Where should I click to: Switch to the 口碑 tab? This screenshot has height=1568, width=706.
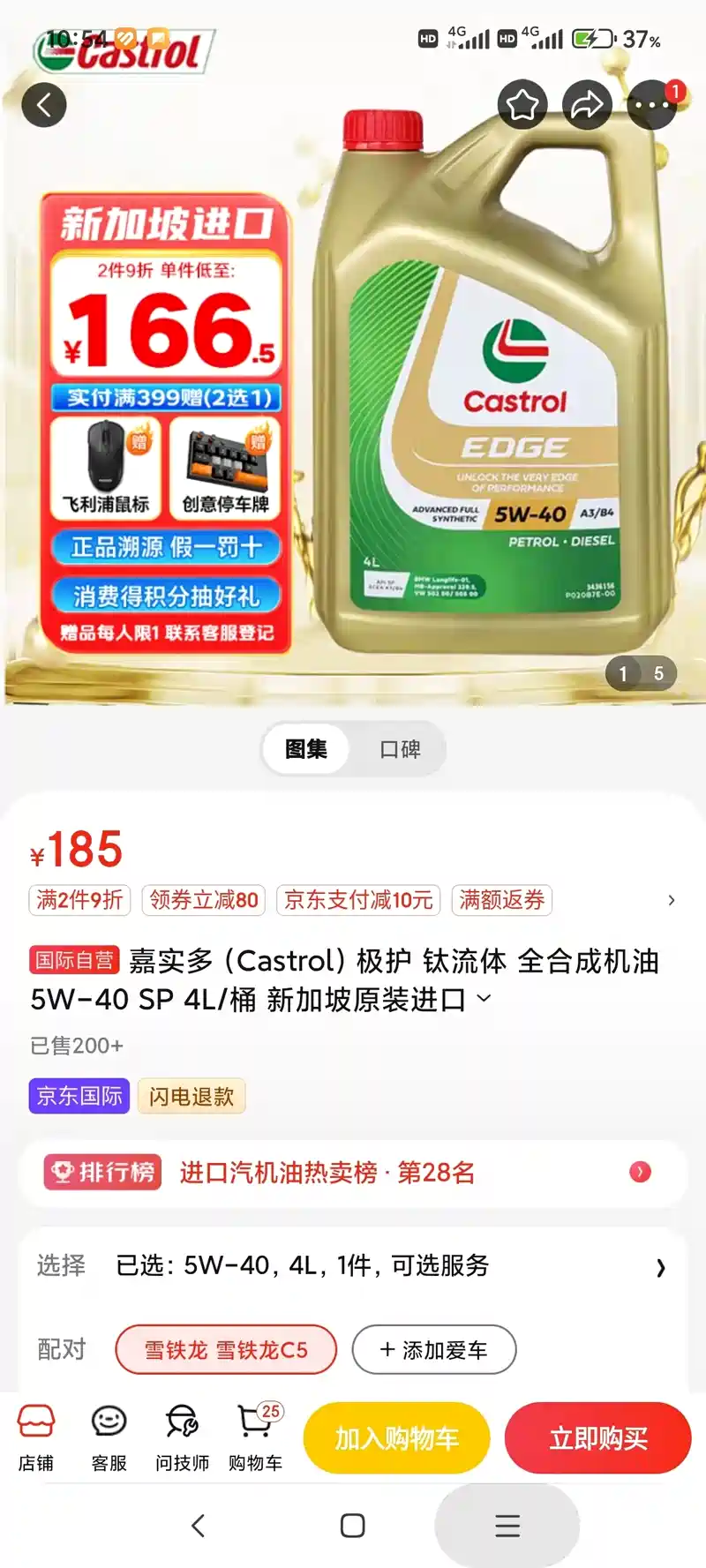click(x=400, y=749)
